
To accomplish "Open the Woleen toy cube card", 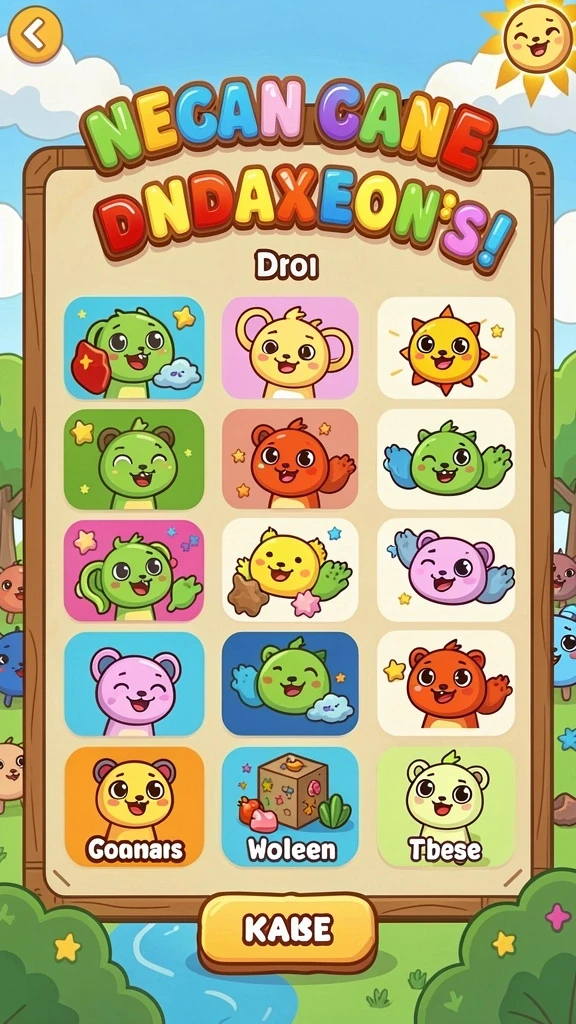I will pos(290,807).
